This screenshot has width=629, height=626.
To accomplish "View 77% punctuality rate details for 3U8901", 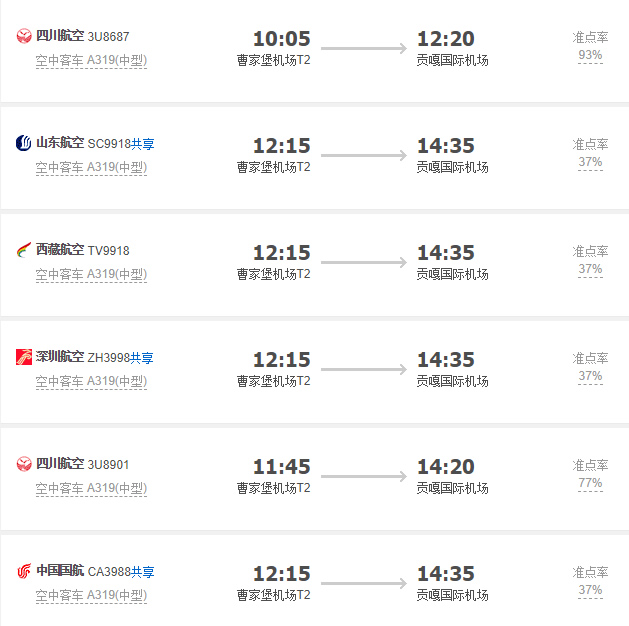I will 590,483.
